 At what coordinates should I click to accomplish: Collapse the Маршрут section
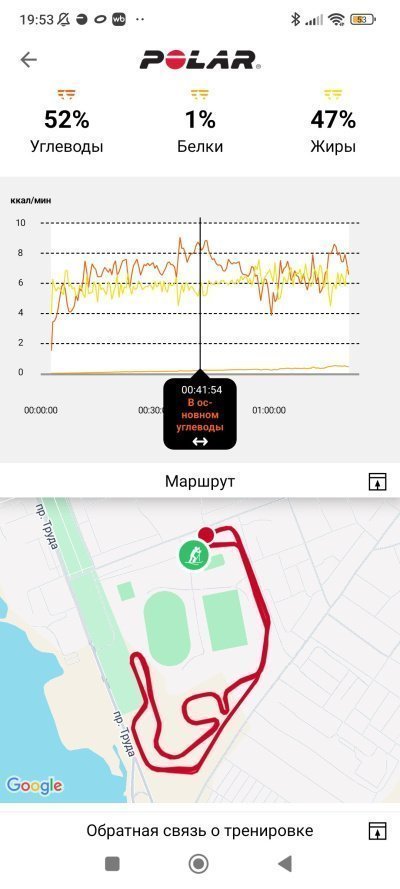click(377, 482)
